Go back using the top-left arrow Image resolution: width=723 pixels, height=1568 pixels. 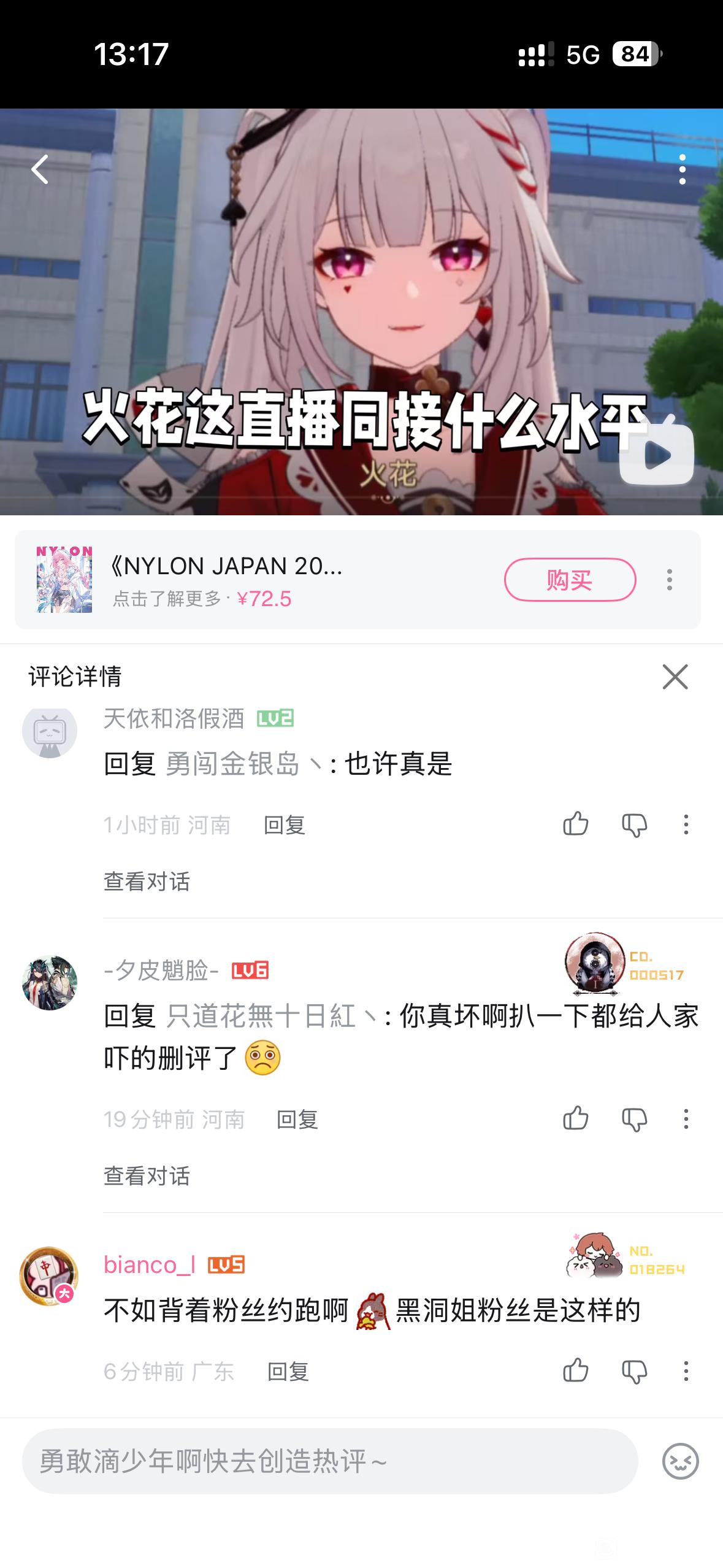point(40,170)
